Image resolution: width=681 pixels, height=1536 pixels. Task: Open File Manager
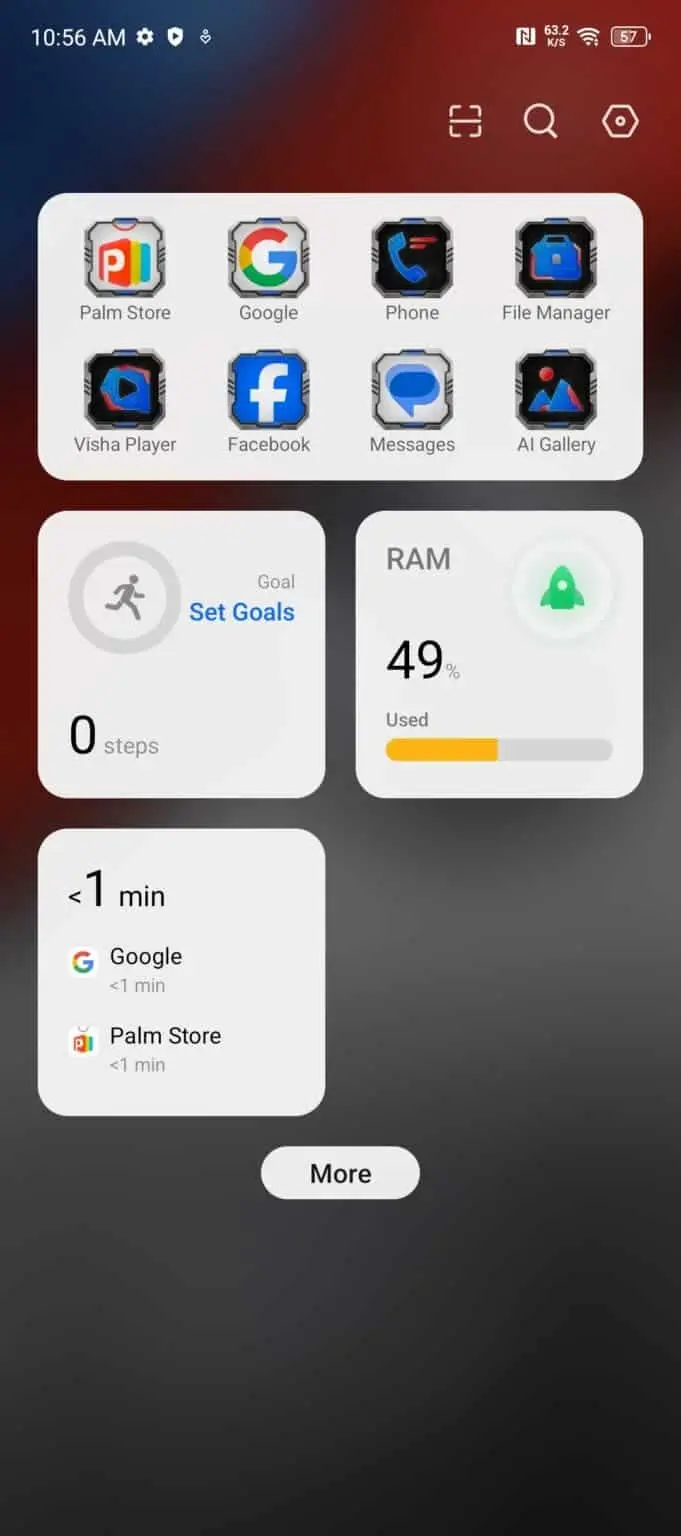click(x=556, y=259)
